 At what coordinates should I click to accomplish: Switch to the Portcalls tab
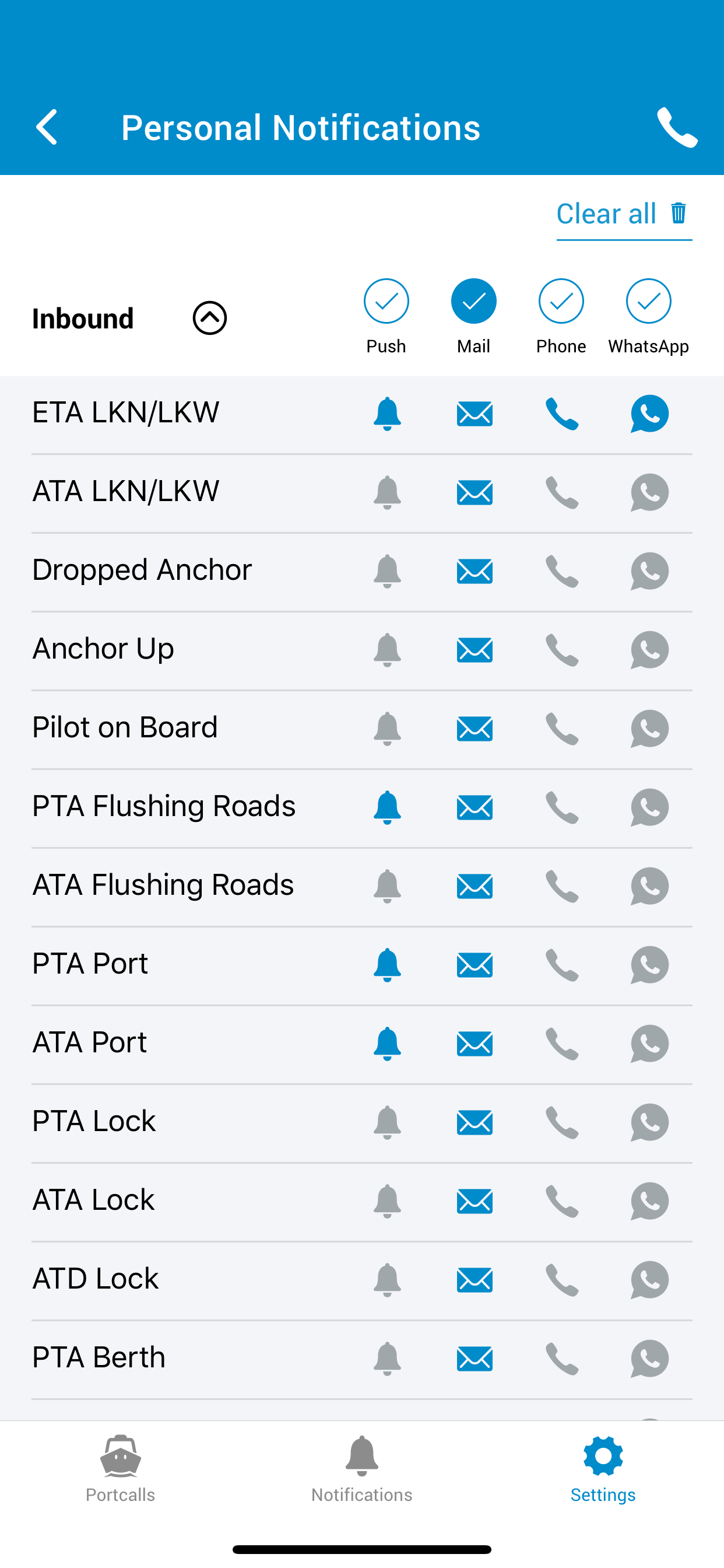pos(121,1469)
